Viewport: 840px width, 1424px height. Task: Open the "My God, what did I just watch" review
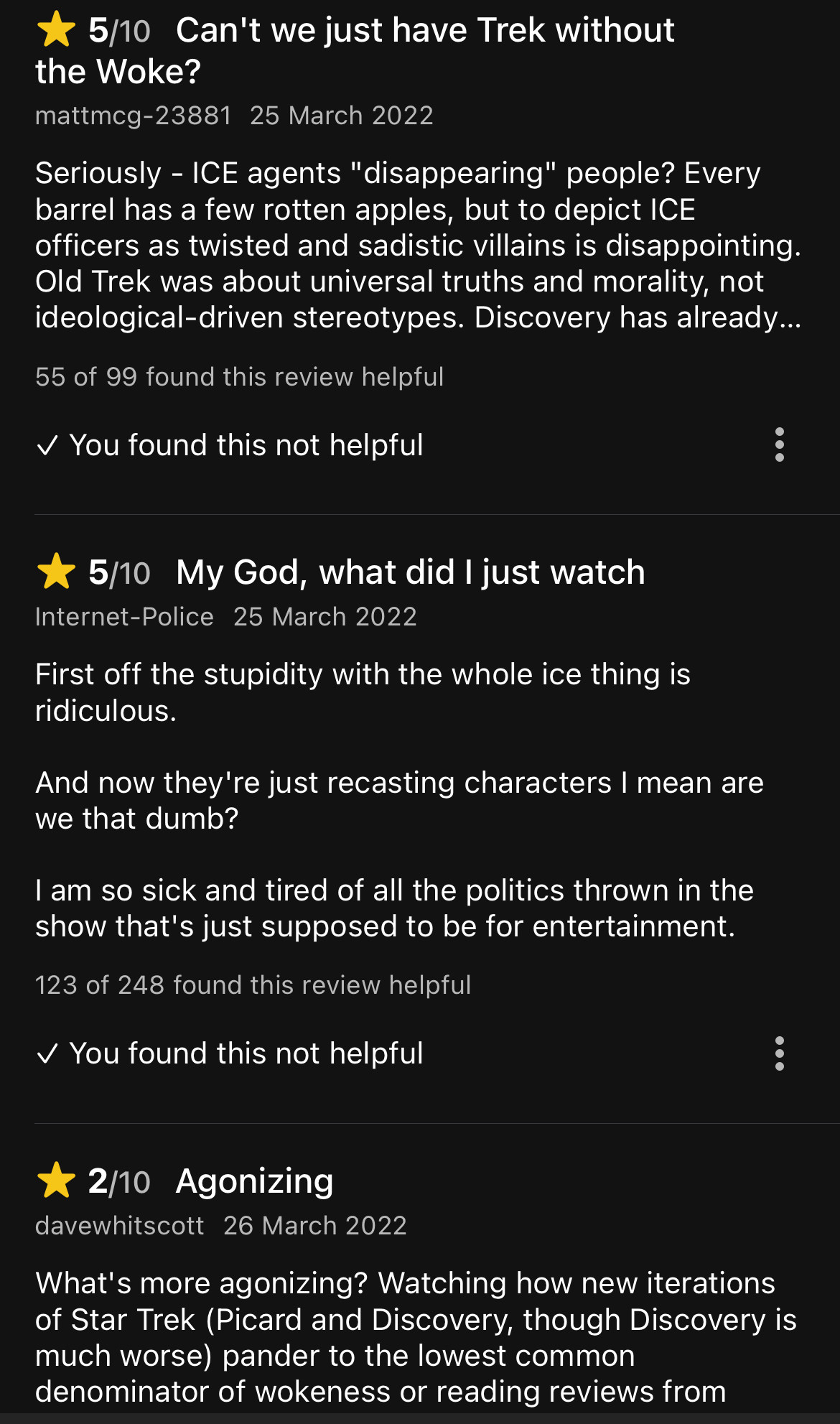tap(410, 572)
